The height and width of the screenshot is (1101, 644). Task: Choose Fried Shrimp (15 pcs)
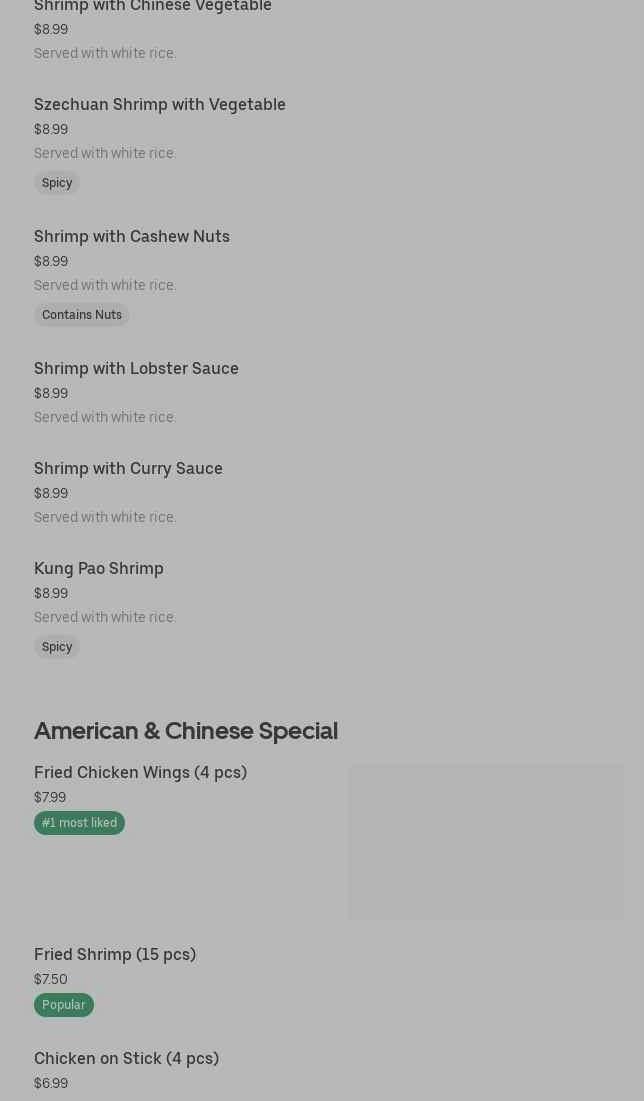coord(114,954)
